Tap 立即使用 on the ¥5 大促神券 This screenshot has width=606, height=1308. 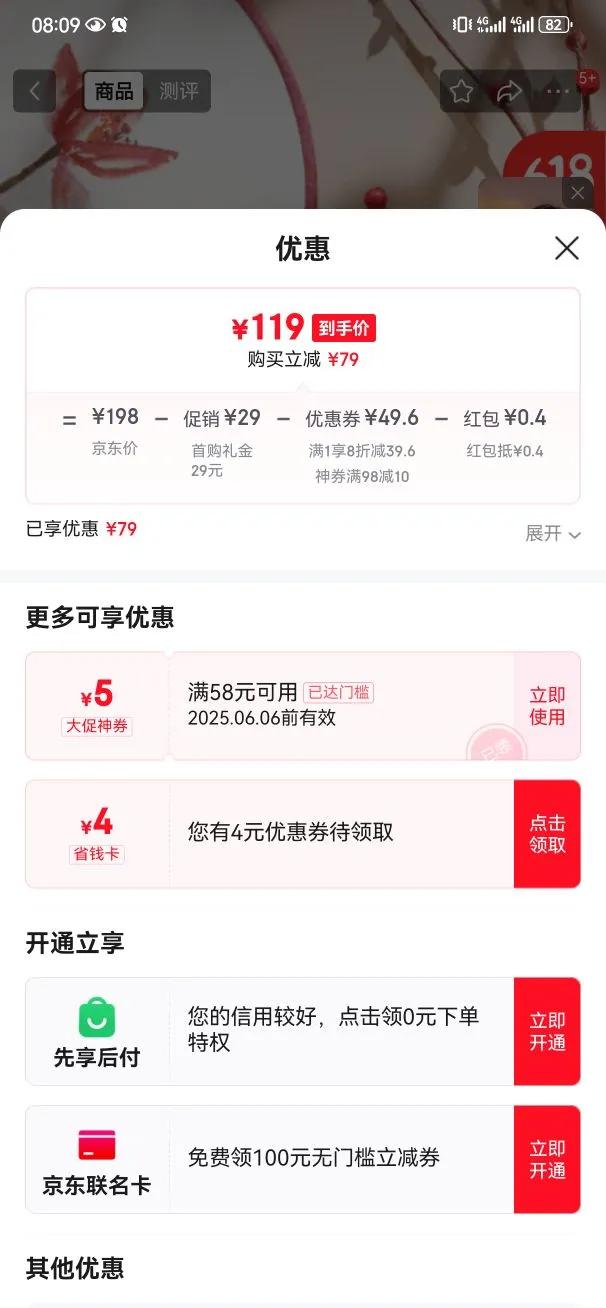pos(547,706)
